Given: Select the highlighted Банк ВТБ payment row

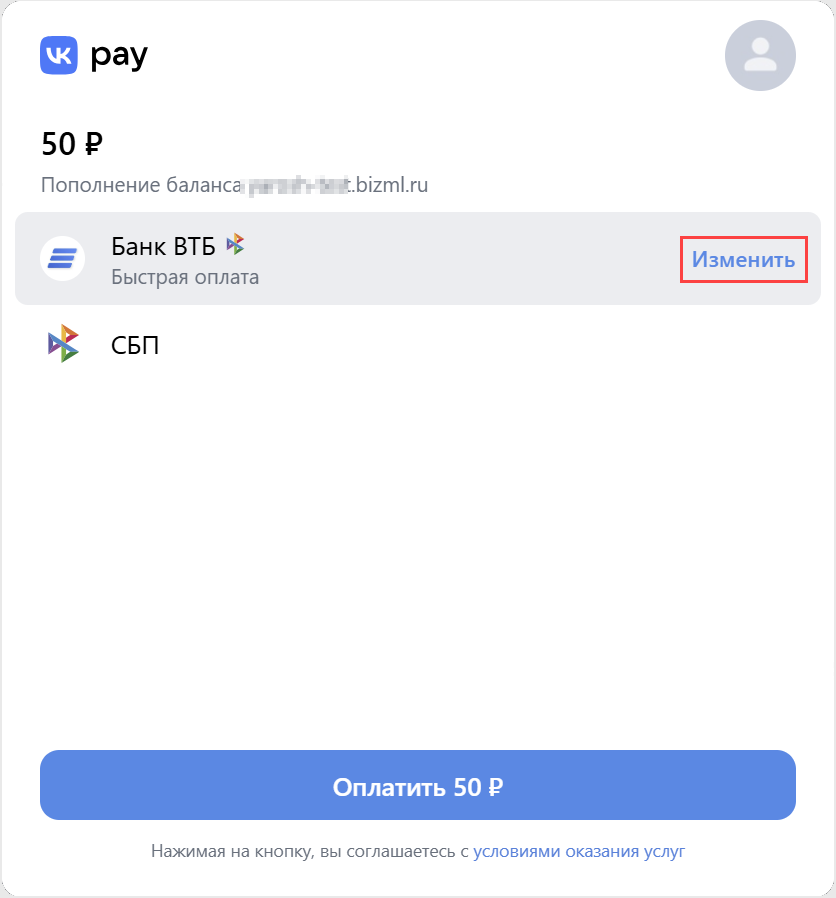Looking at the screenshot, I should pyautogui.click(x=300, y=259).
